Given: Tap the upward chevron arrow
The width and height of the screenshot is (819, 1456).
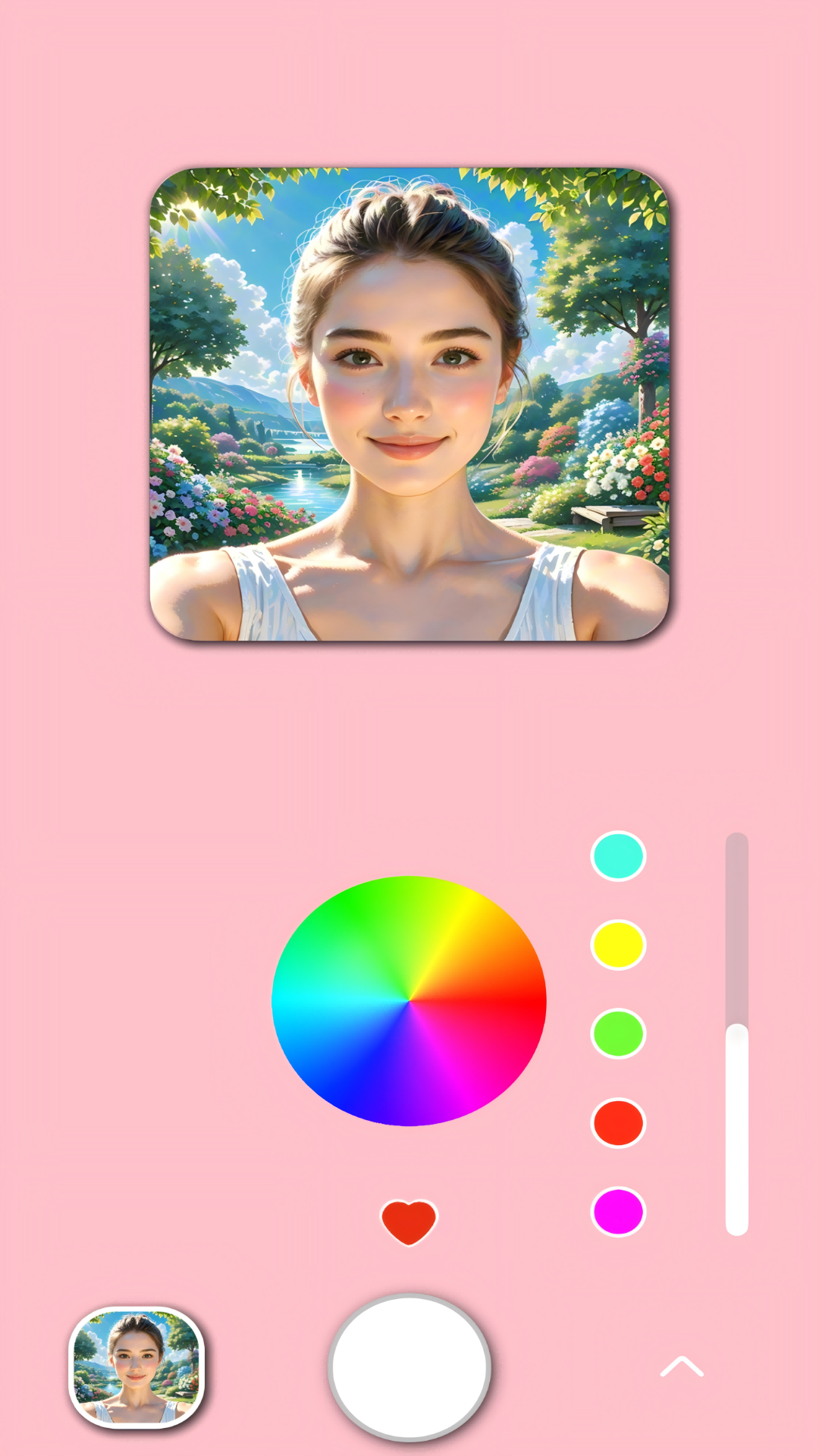Looking at the screenshot, I should click(x=682, y=1367).
